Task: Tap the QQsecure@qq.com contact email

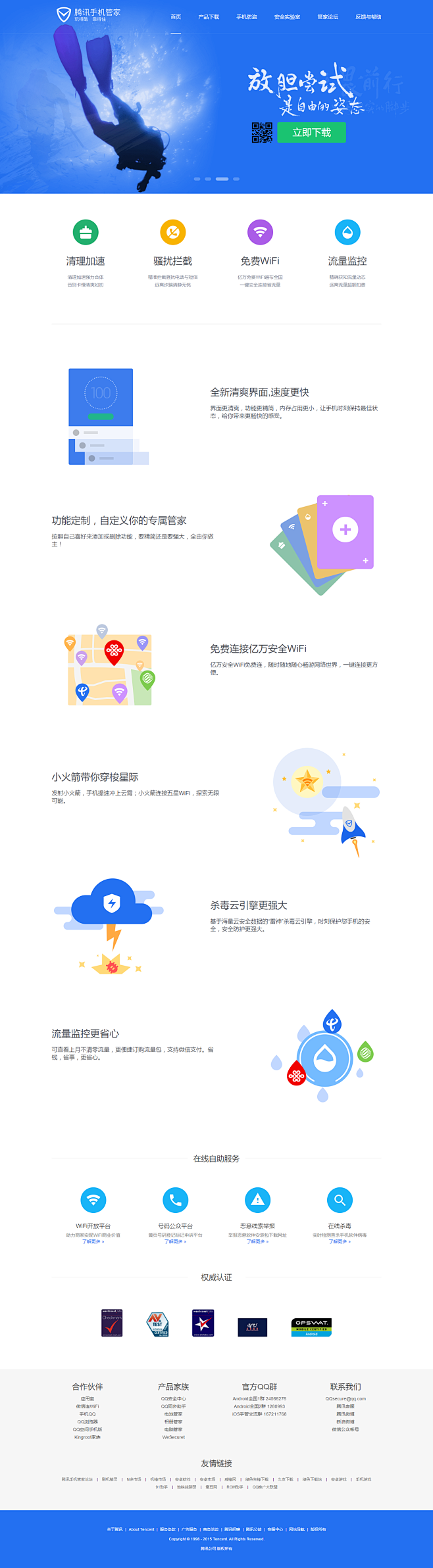Action: (x=345, y=1399)
